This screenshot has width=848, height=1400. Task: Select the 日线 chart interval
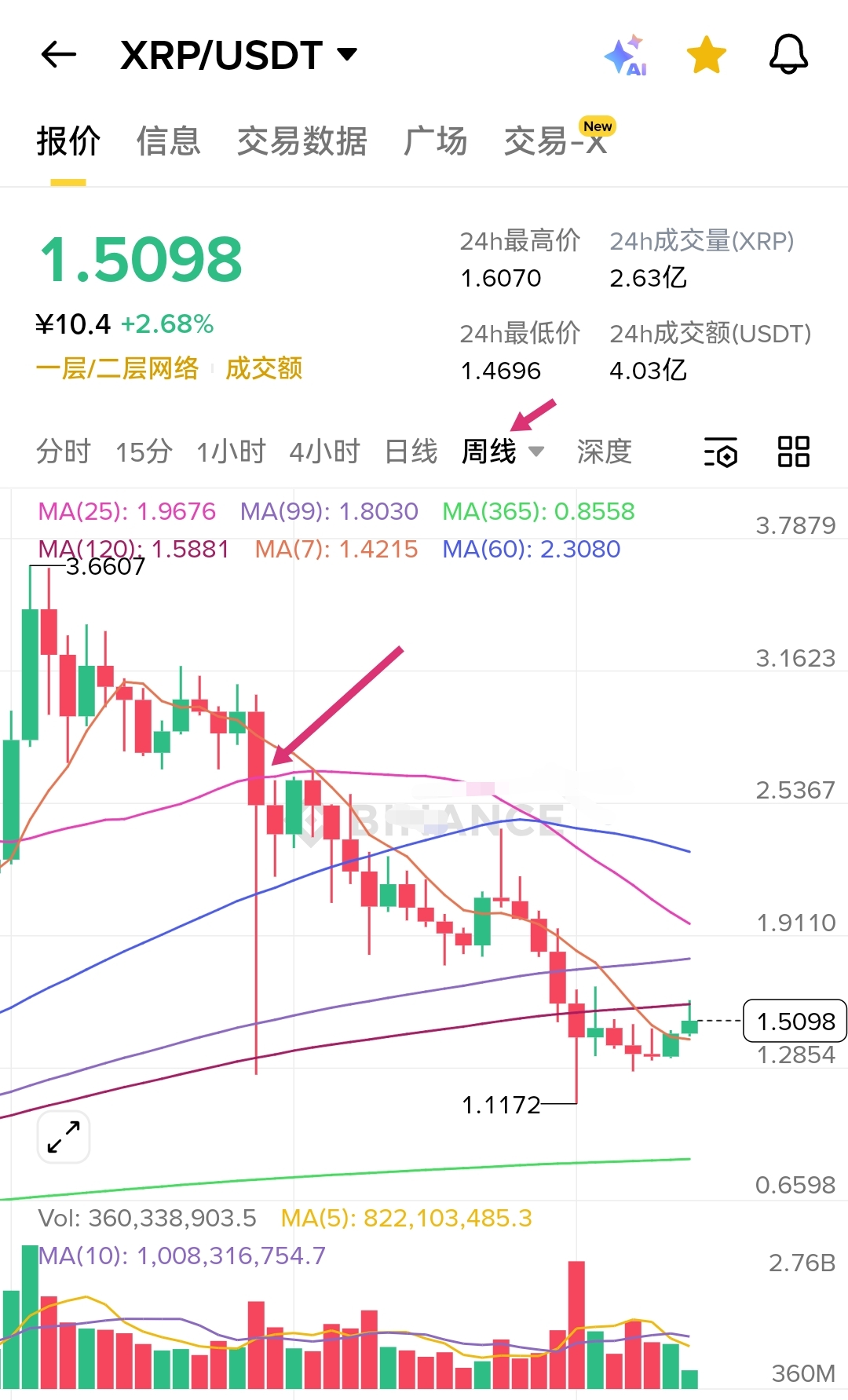click(x=411, y=451)
